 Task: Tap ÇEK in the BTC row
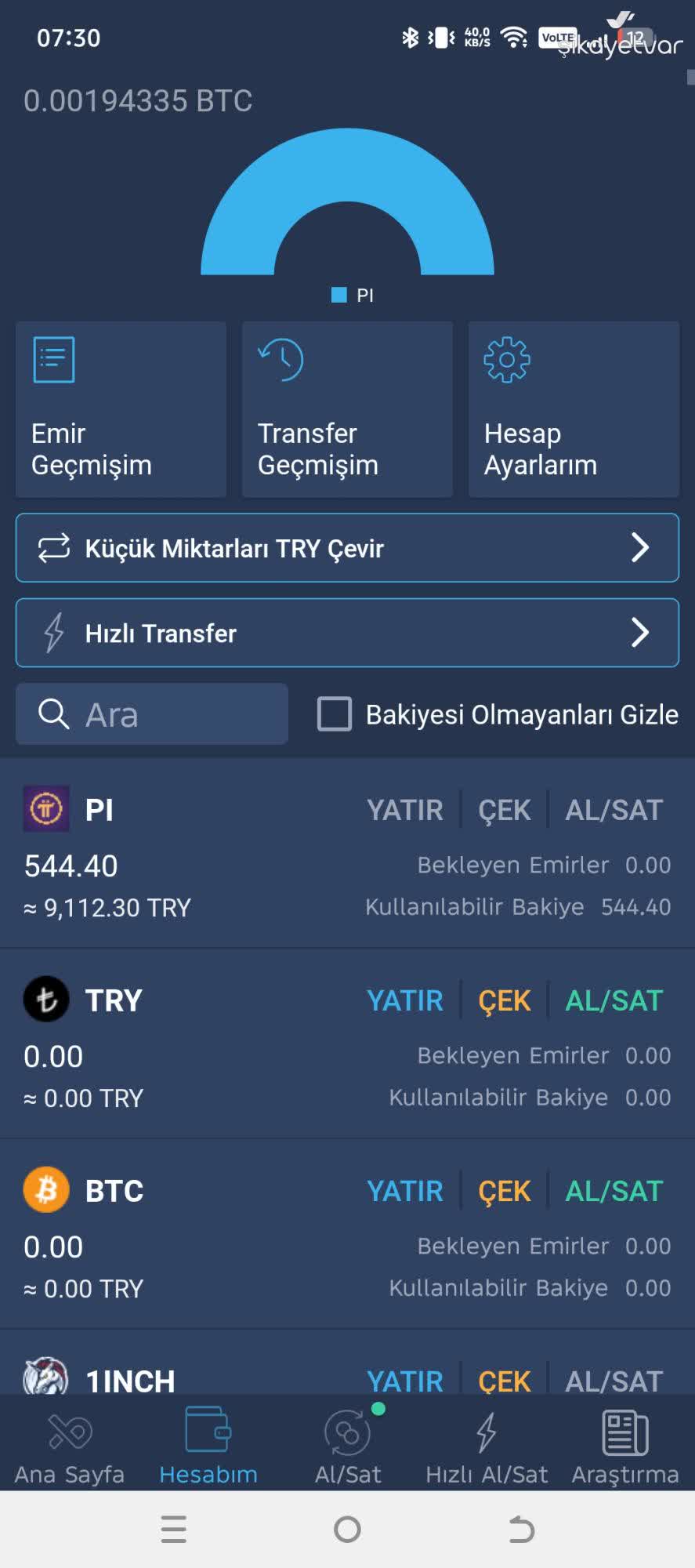pos(505,1191)
